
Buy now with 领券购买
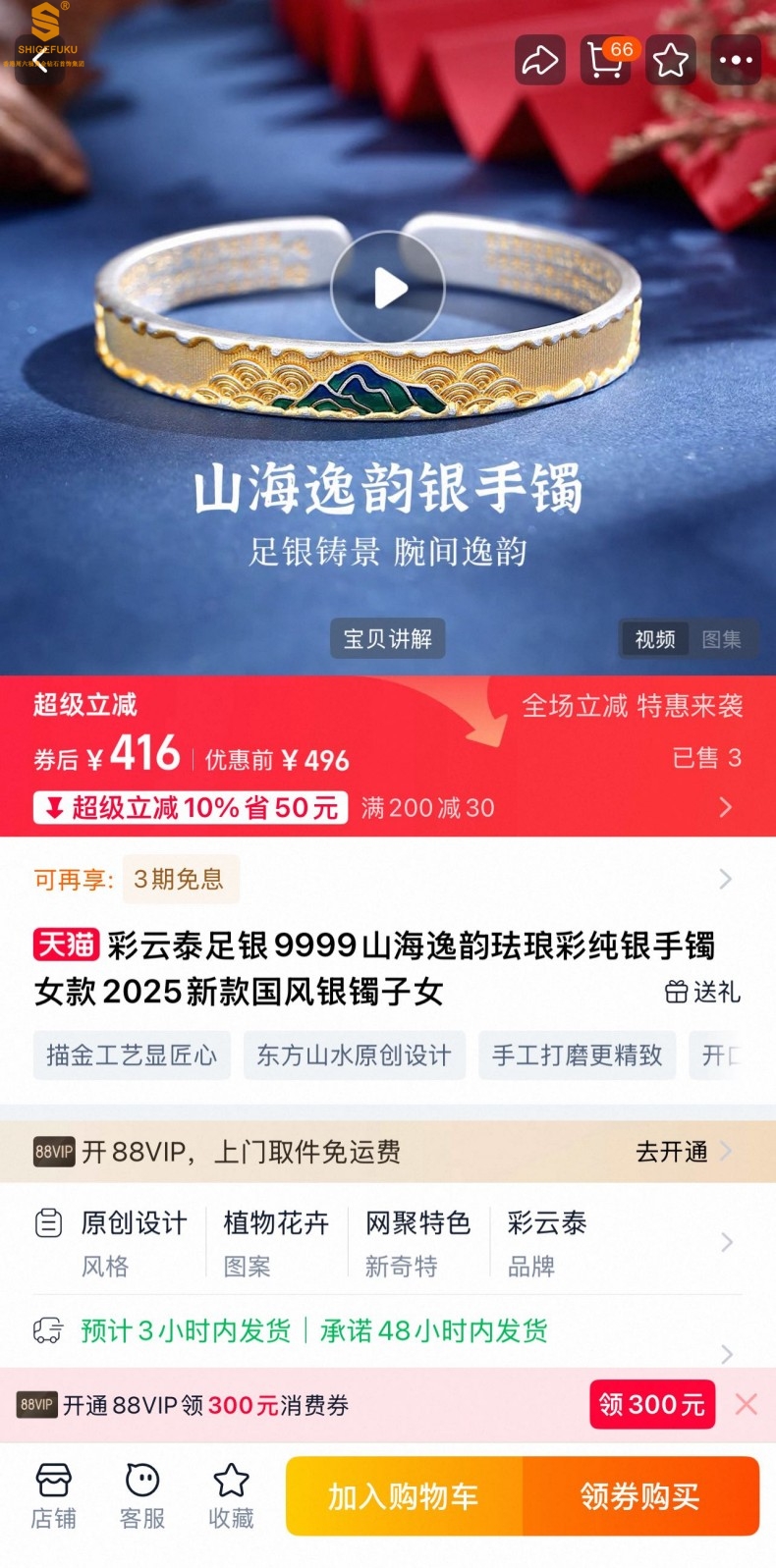(640, 1496)
